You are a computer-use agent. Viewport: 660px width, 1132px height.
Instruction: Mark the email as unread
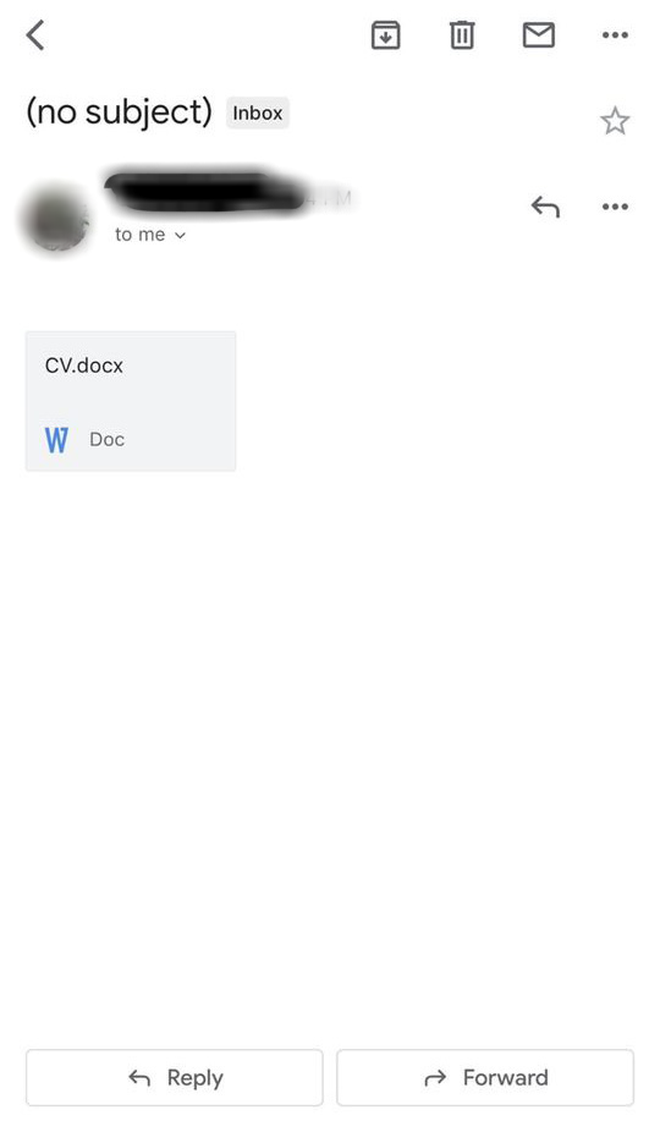pyautogui.click(x=539, y=35)
